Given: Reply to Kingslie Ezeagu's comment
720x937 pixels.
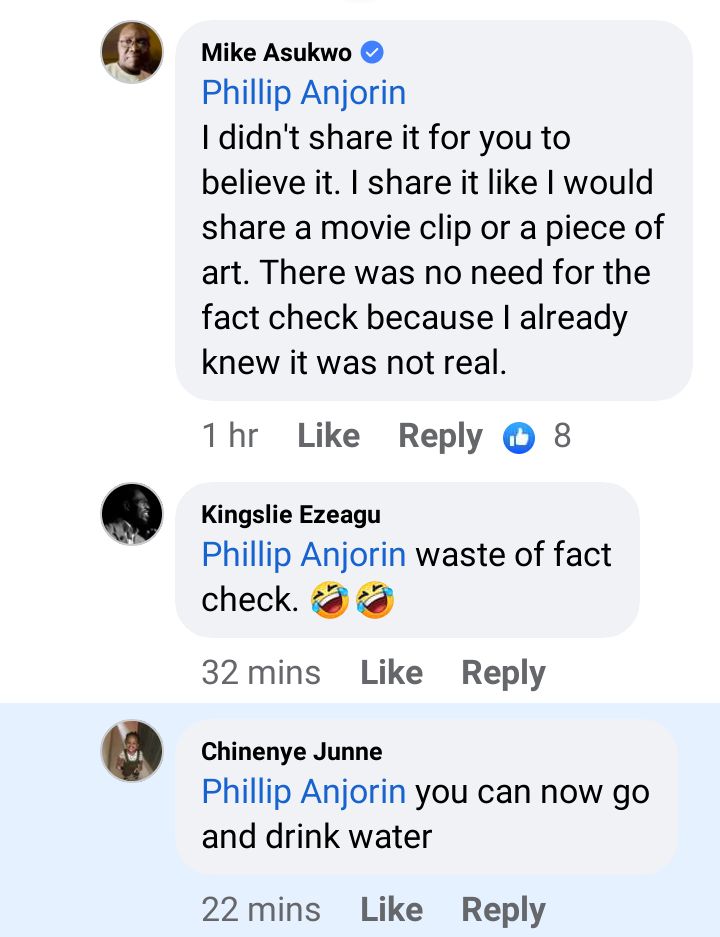Looking at the screenshot, I should (503, 673).
